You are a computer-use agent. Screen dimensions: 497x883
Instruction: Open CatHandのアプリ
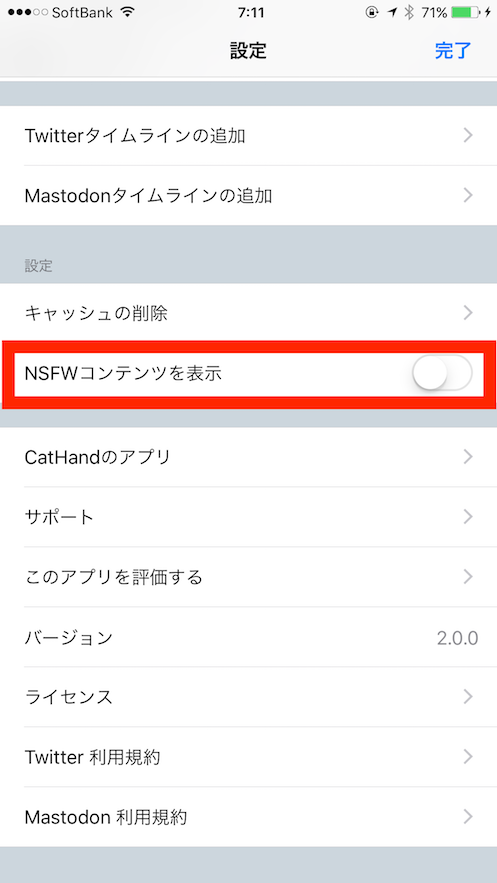pos(248,457)
